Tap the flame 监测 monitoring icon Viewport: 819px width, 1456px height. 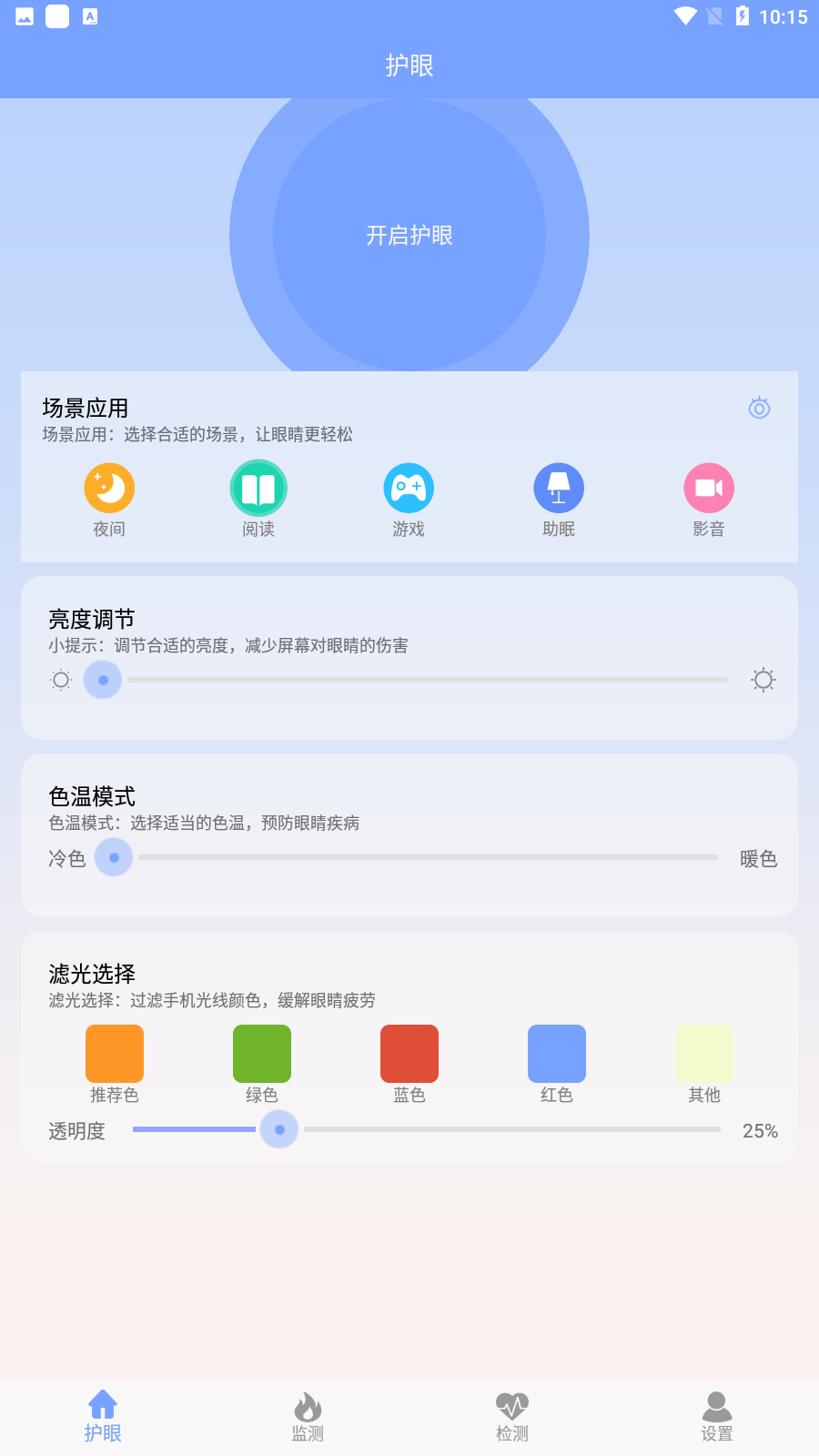(307, 1409)
